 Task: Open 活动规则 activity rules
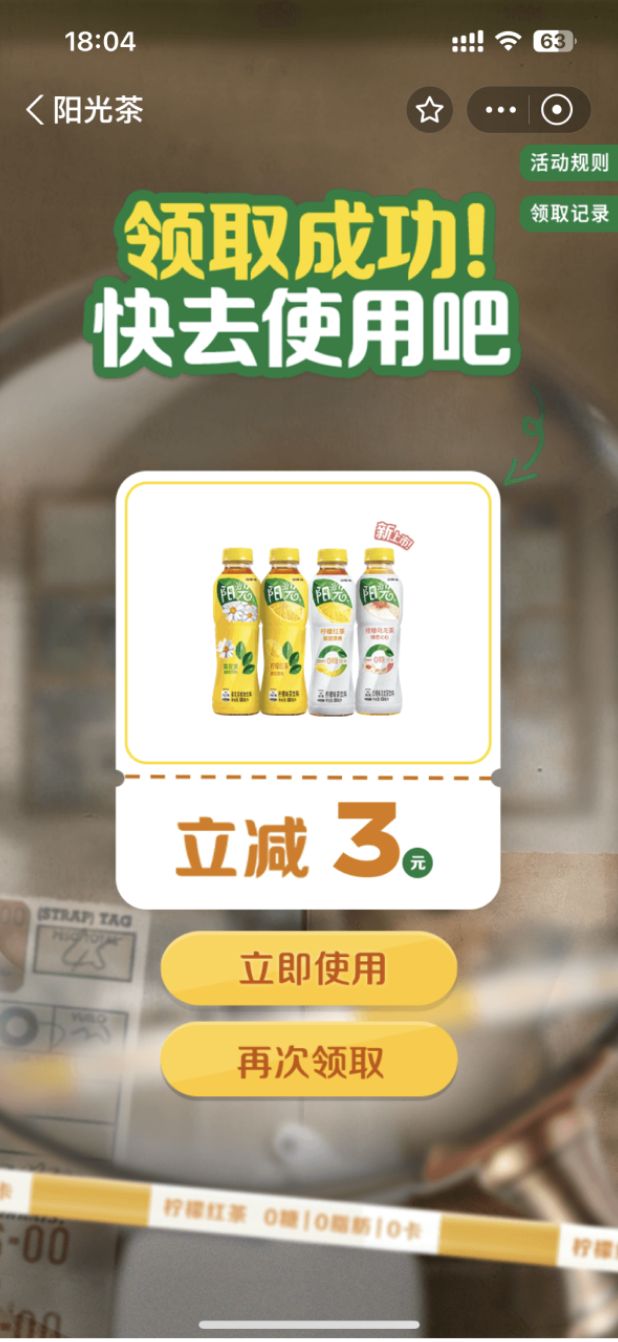pyautogui.click(x=568, y=164)
